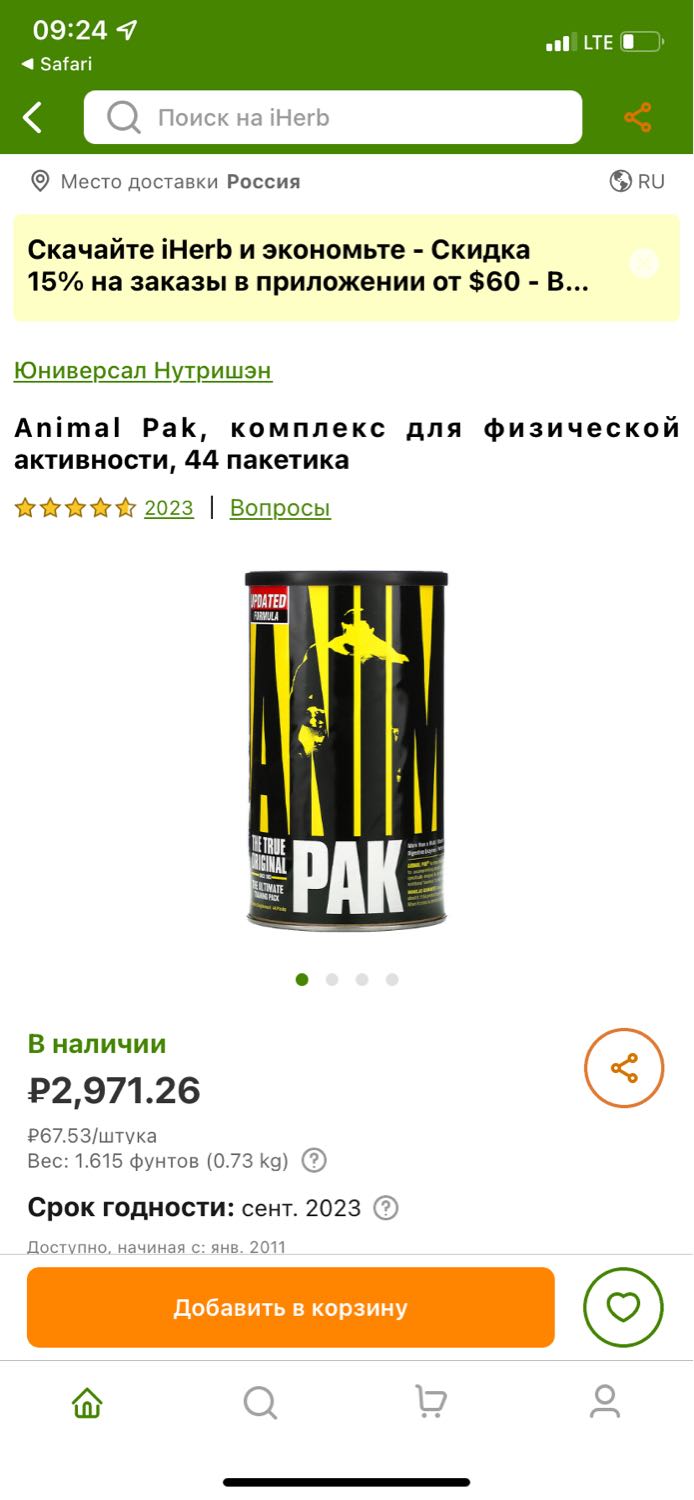Viewport: 694px width, 1500px height.
Task: Go back using the top-left arrow
Action: click(x=33, y=118)
